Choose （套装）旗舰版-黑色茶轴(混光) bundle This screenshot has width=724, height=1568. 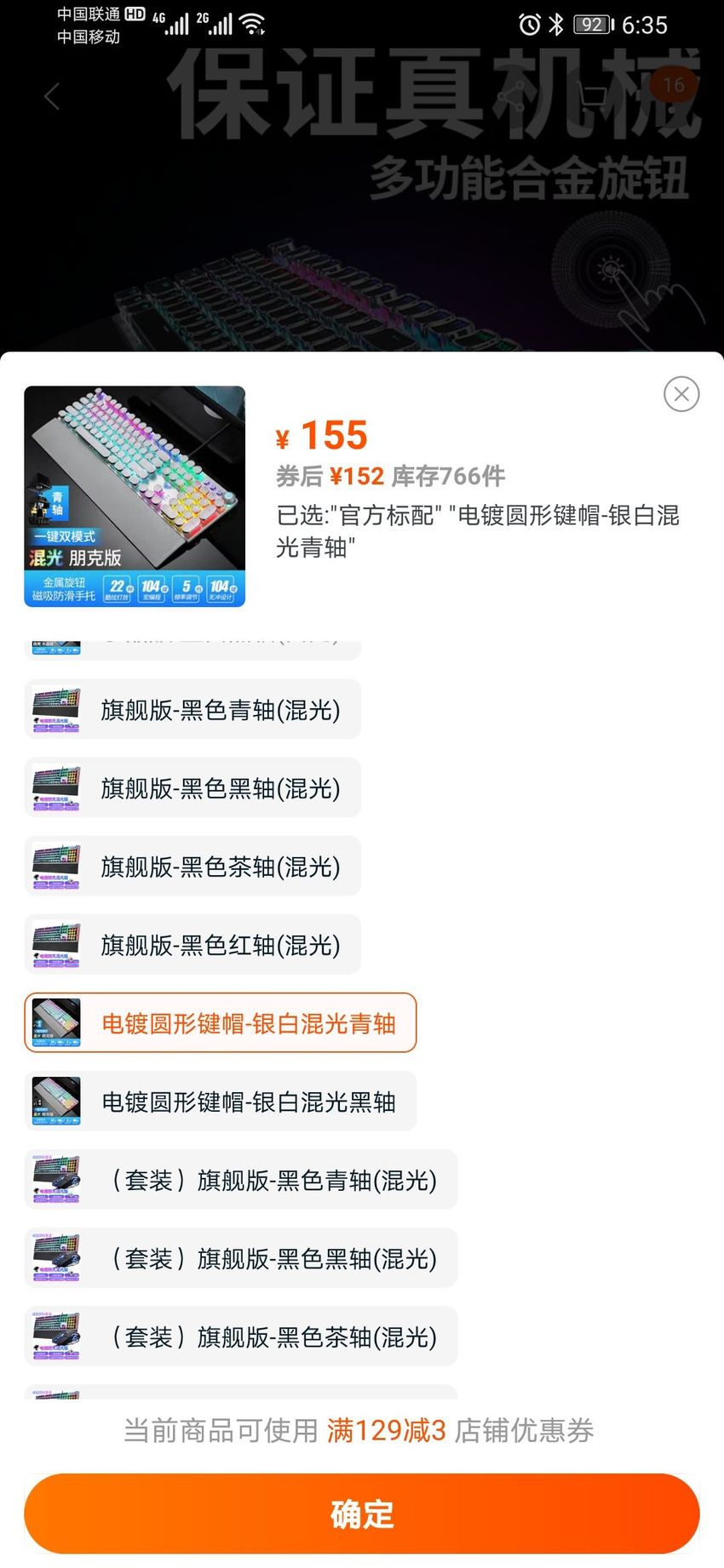[241, 1336]
